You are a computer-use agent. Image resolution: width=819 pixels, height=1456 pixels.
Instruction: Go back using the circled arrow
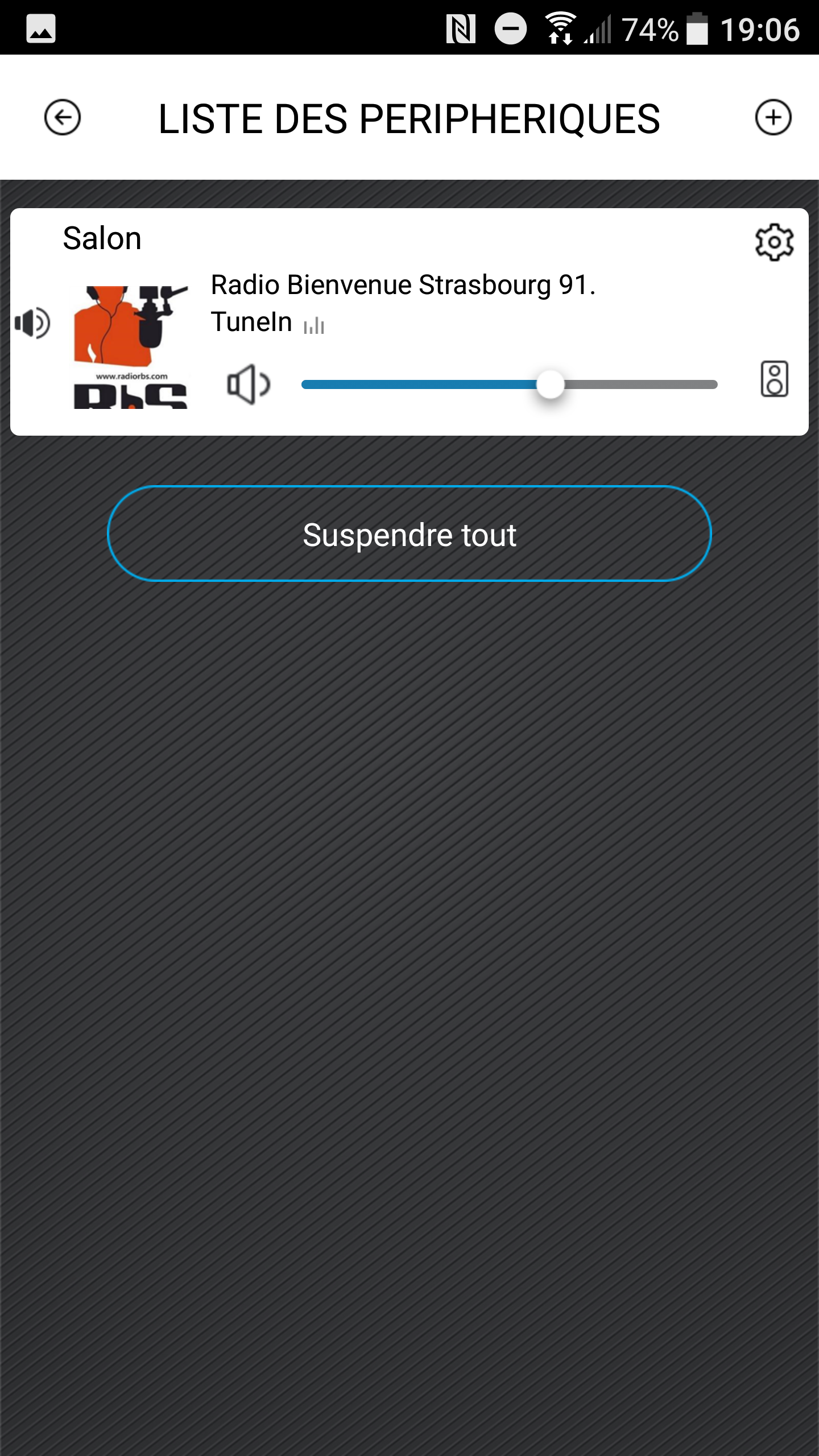click(63, 118)
